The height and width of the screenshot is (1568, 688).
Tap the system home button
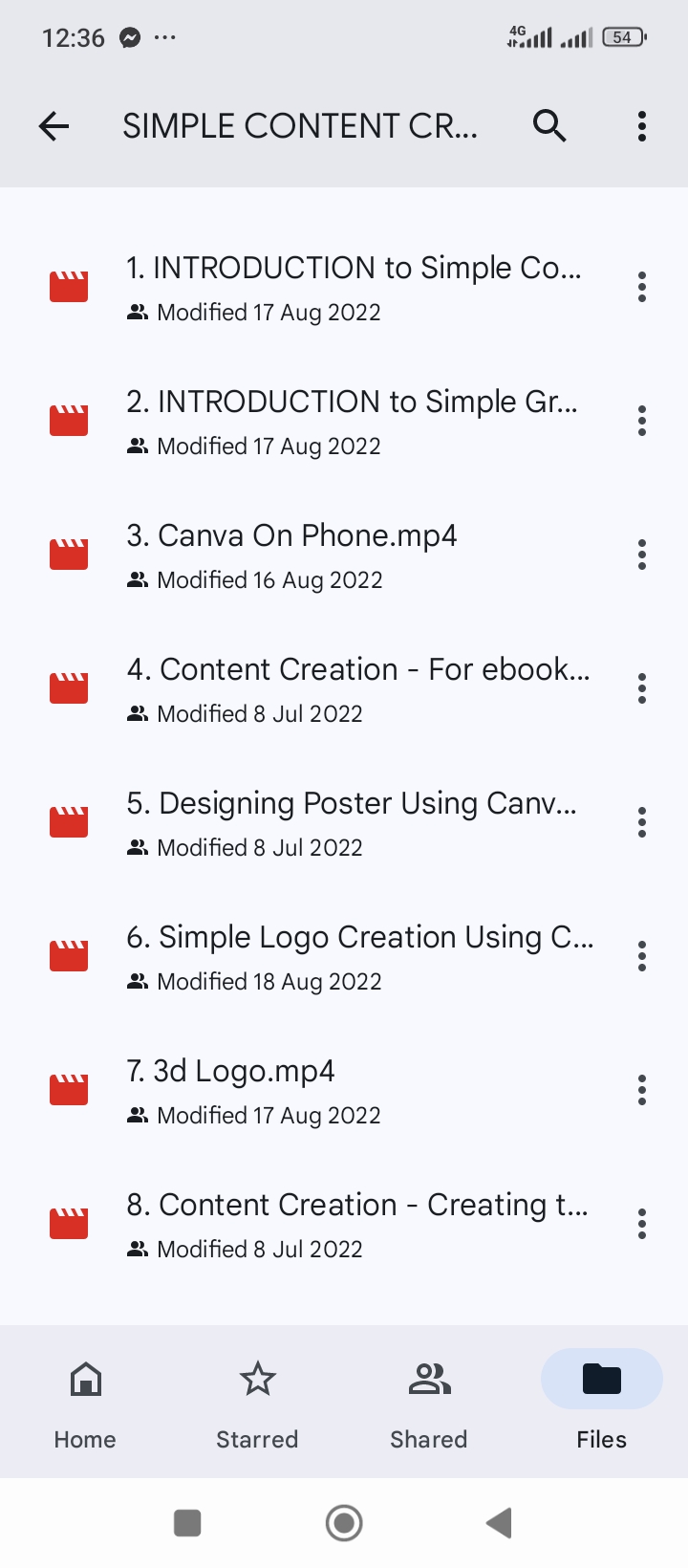344,1523
